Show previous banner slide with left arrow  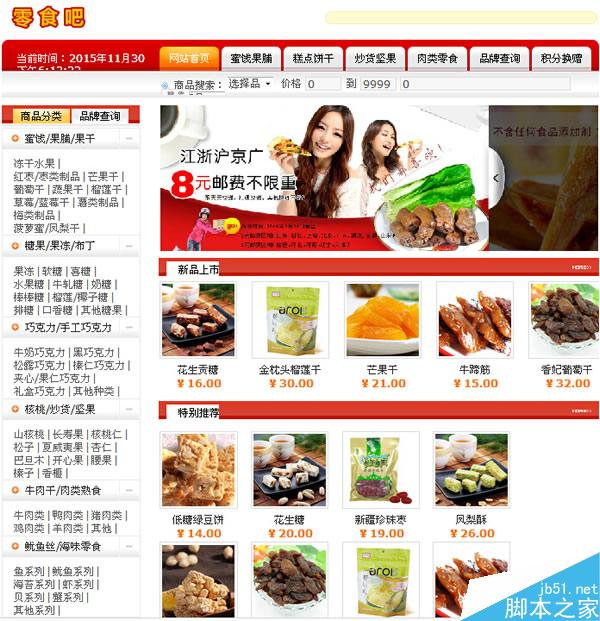(497, 178)
